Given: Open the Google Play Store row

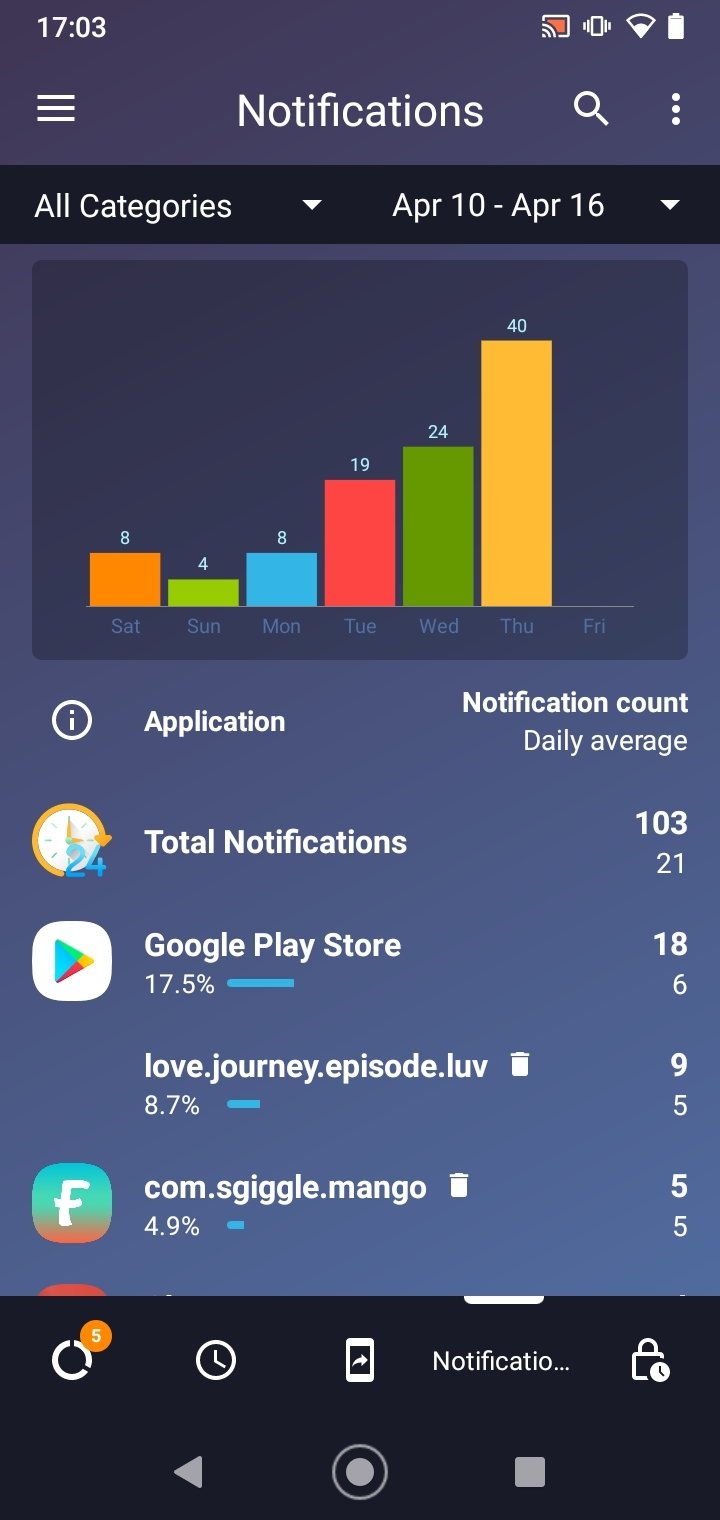Looking at the screenshot, I should 360,962.
